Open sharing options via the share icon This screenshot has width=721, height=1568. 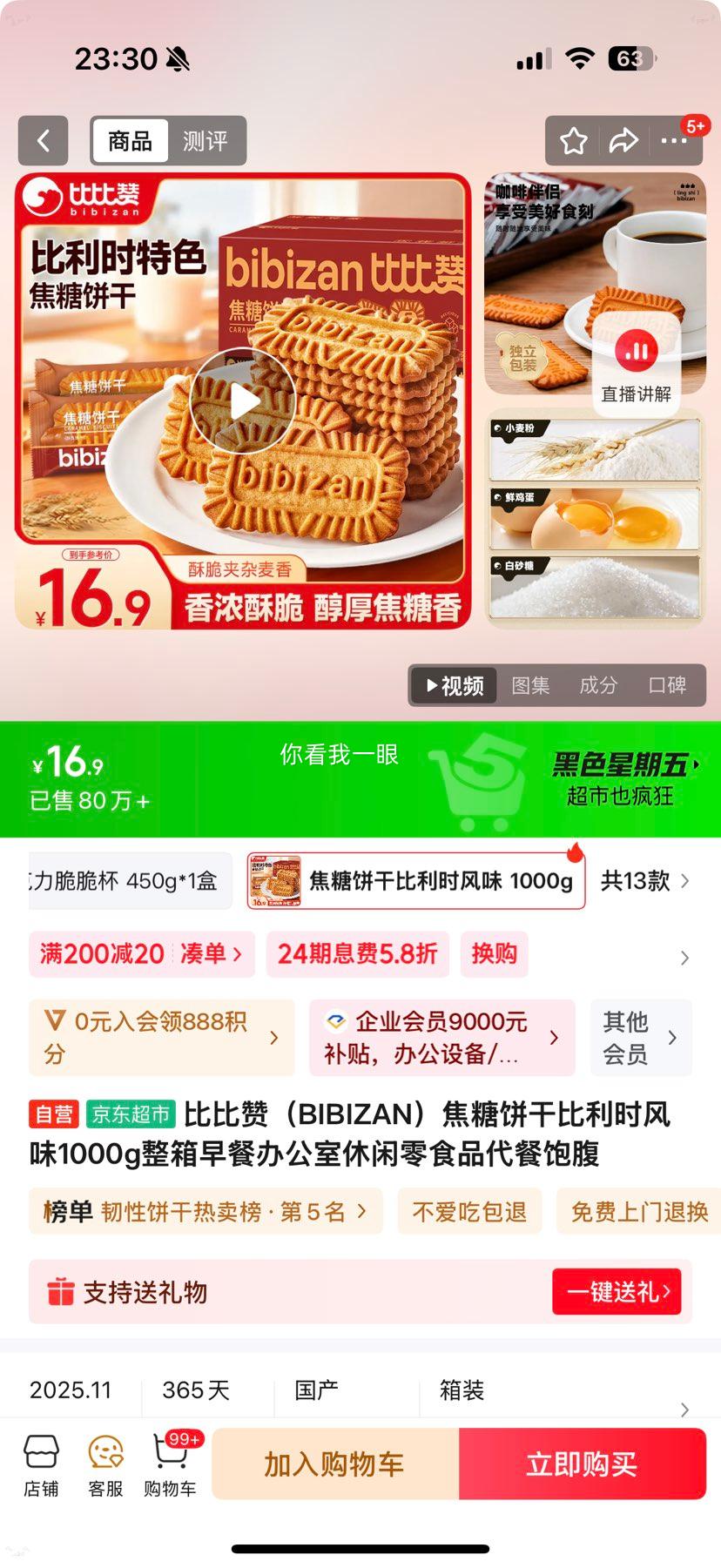point(624,140)
